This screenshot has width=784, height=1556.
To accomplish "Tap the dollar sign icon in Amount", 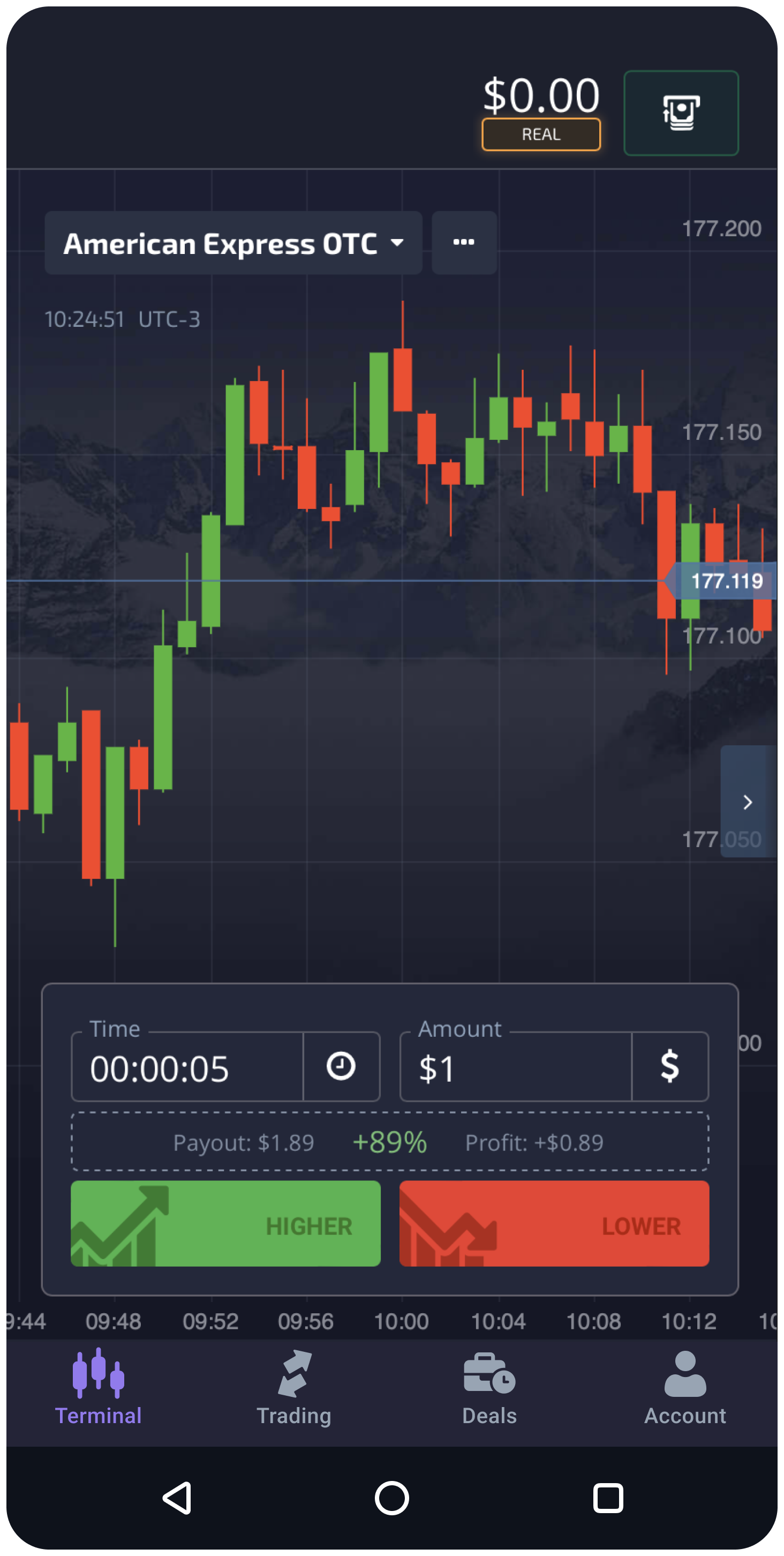I will (x=669, y=1066).
